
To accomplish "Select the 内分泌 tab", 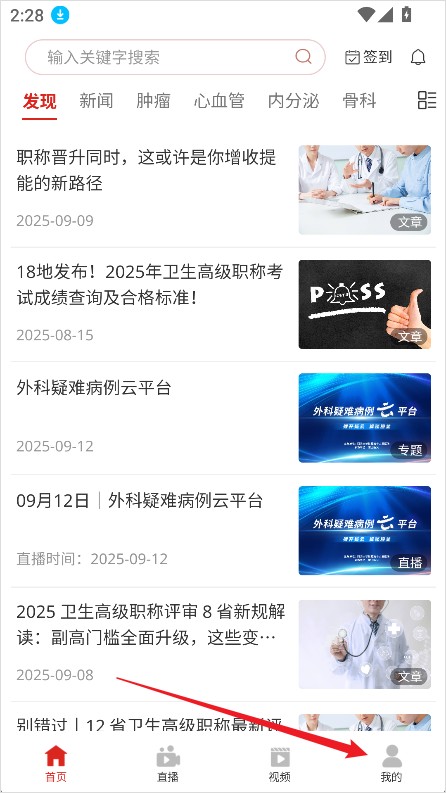I will (293, 101).
